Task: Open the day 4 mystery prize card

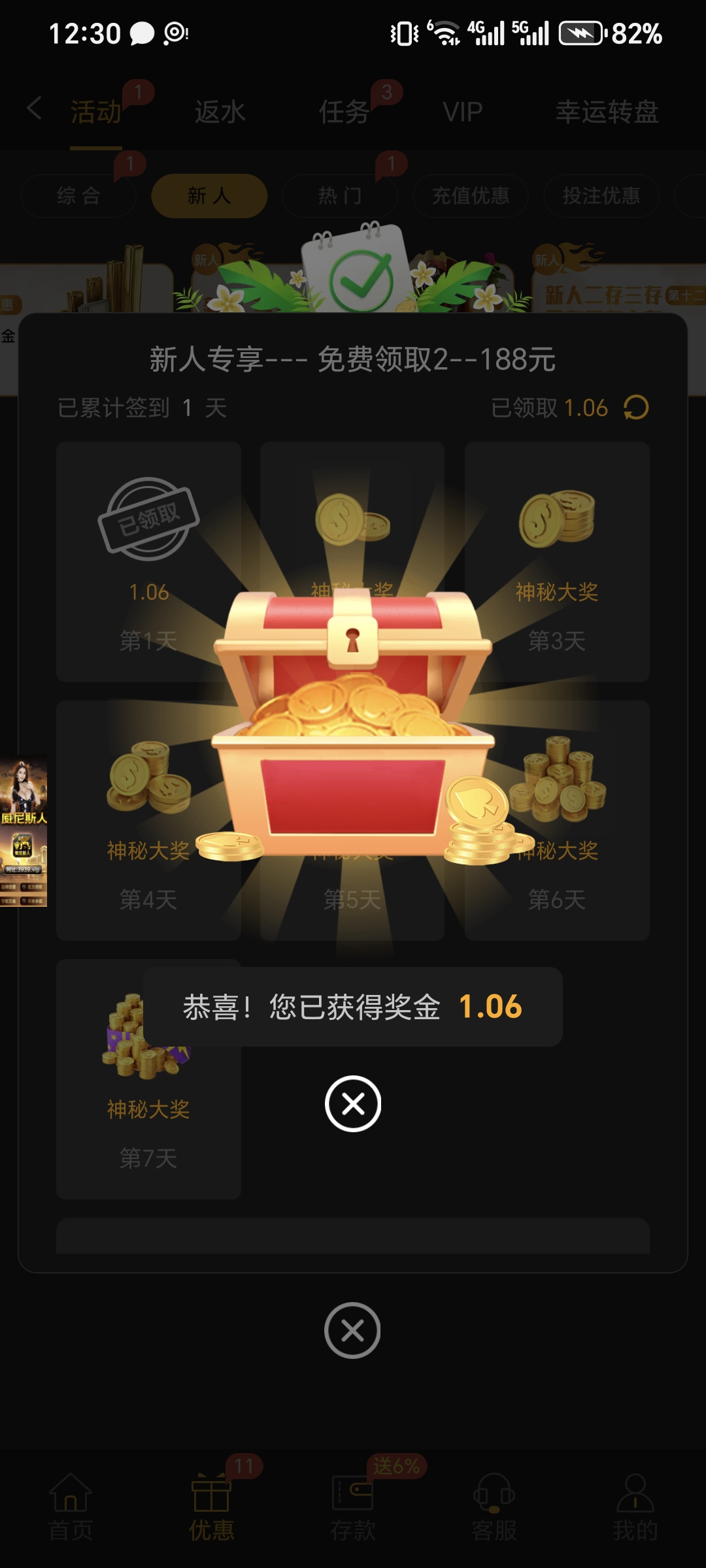Action: pos(148,820)
